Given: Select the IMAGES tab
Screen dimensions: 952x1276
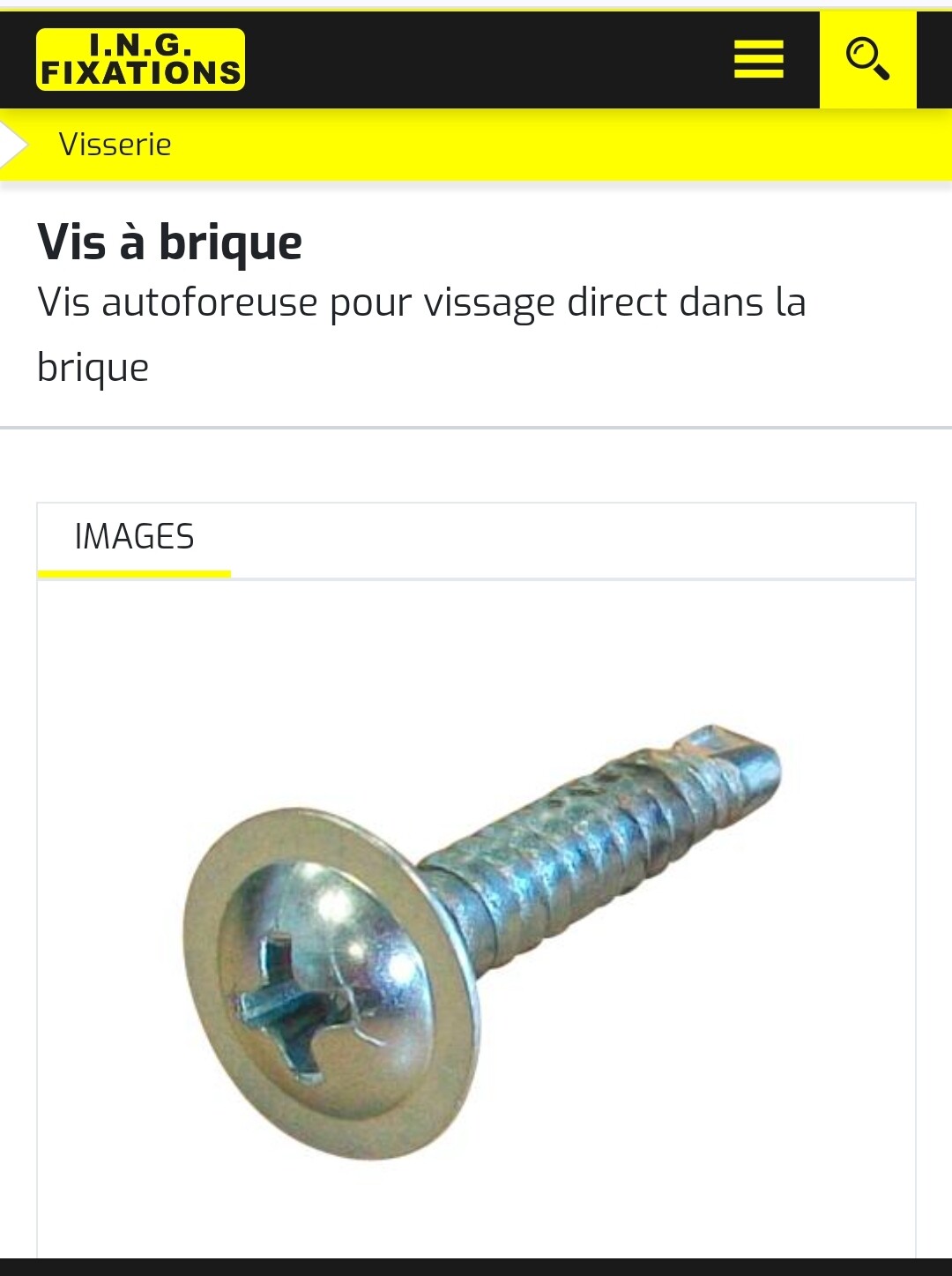Looking at the screenshot, I should 134,537.
